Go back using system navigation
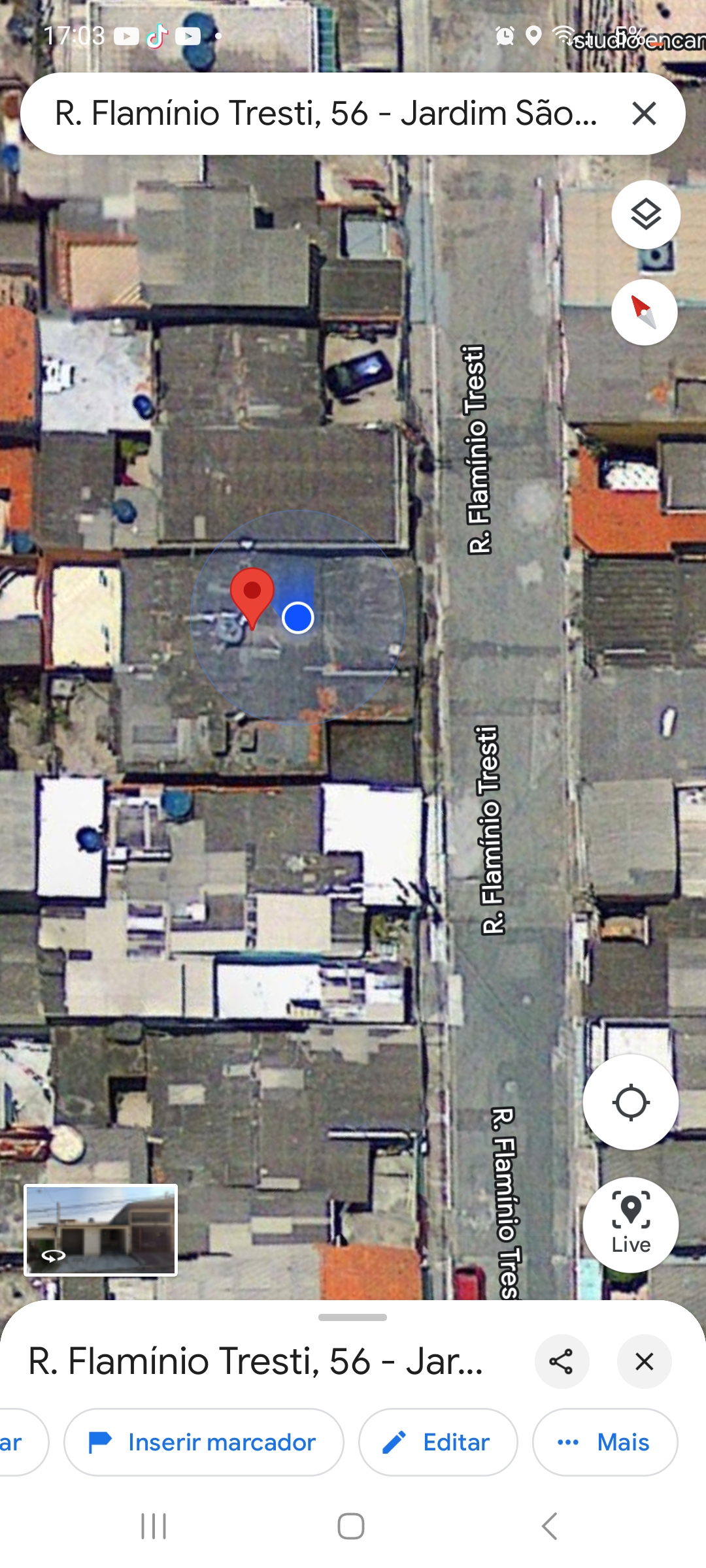 pos(549,1526)
